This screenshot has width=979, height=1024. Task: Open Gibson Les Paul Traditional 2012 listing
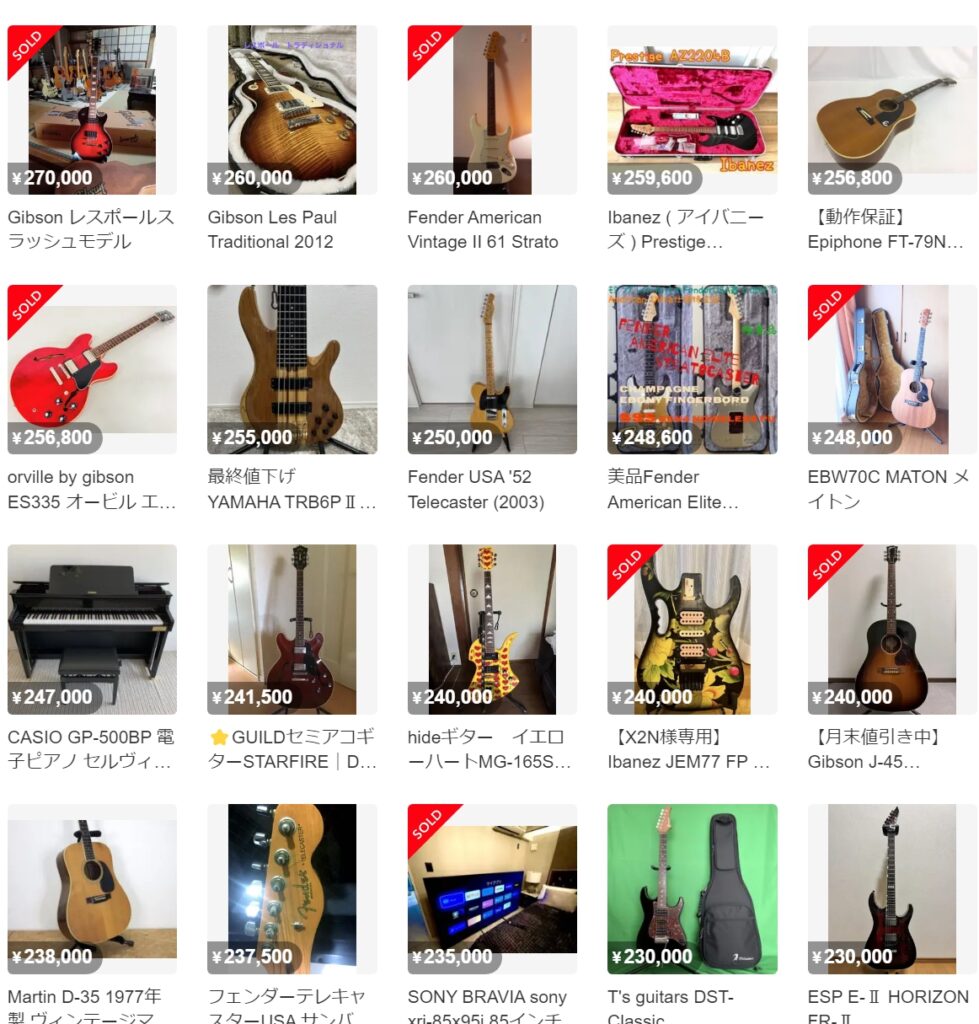point(292,110)
